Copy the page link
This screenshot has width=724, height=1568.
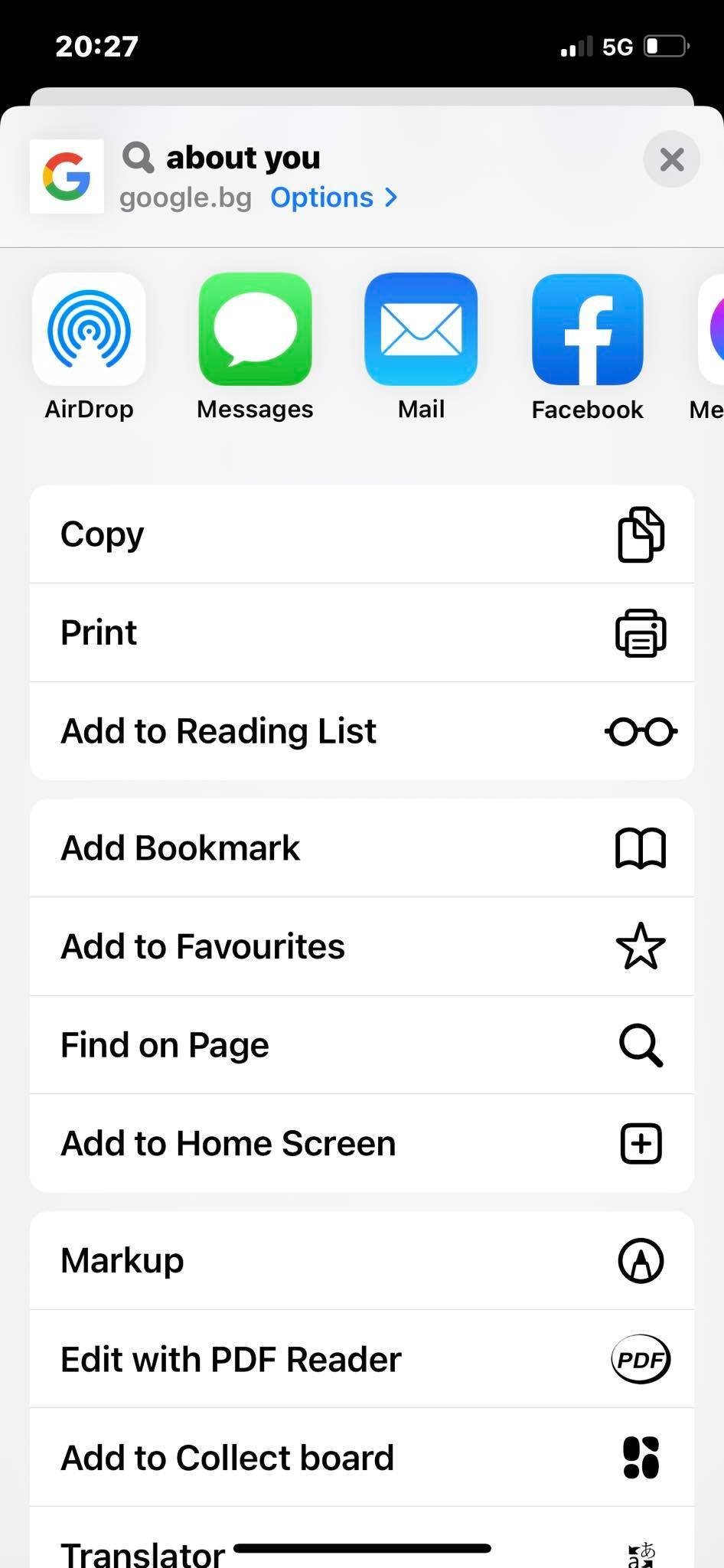(x=361, y=534)
